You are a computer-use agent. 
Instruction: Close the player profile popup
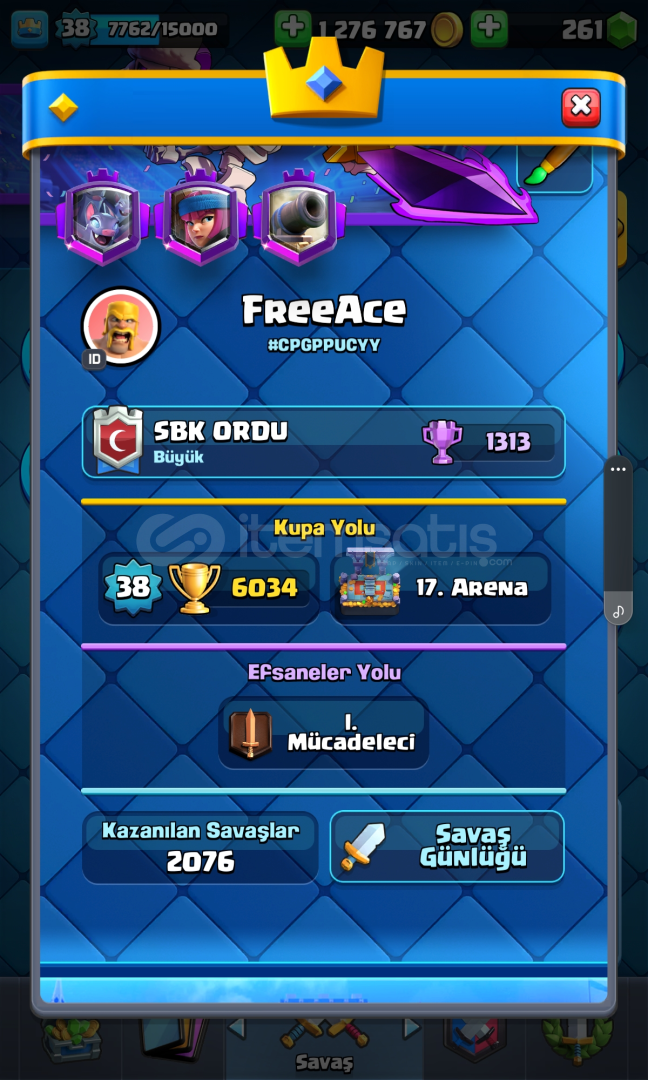click(580, 107)
